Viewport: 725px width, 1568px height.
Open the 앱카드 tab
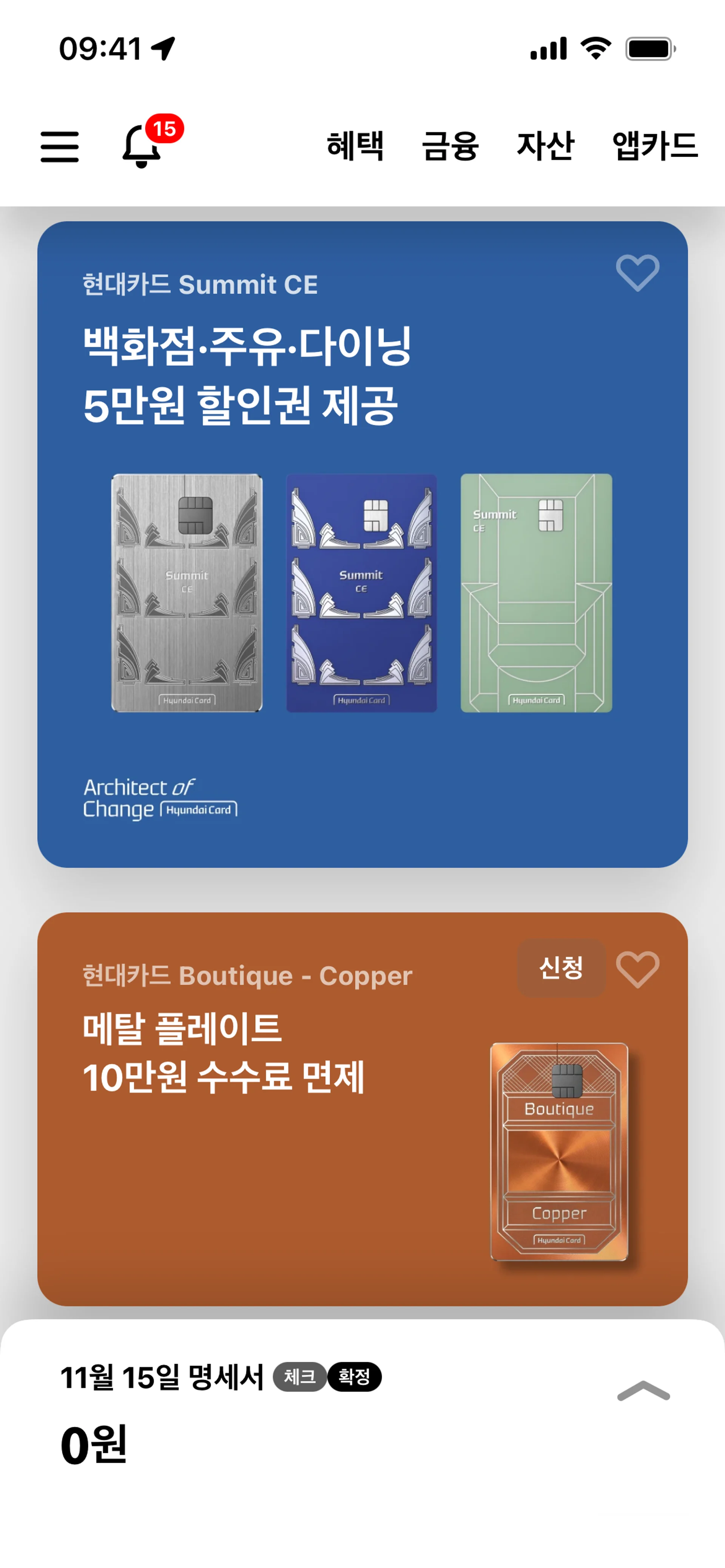pos(654,146)
